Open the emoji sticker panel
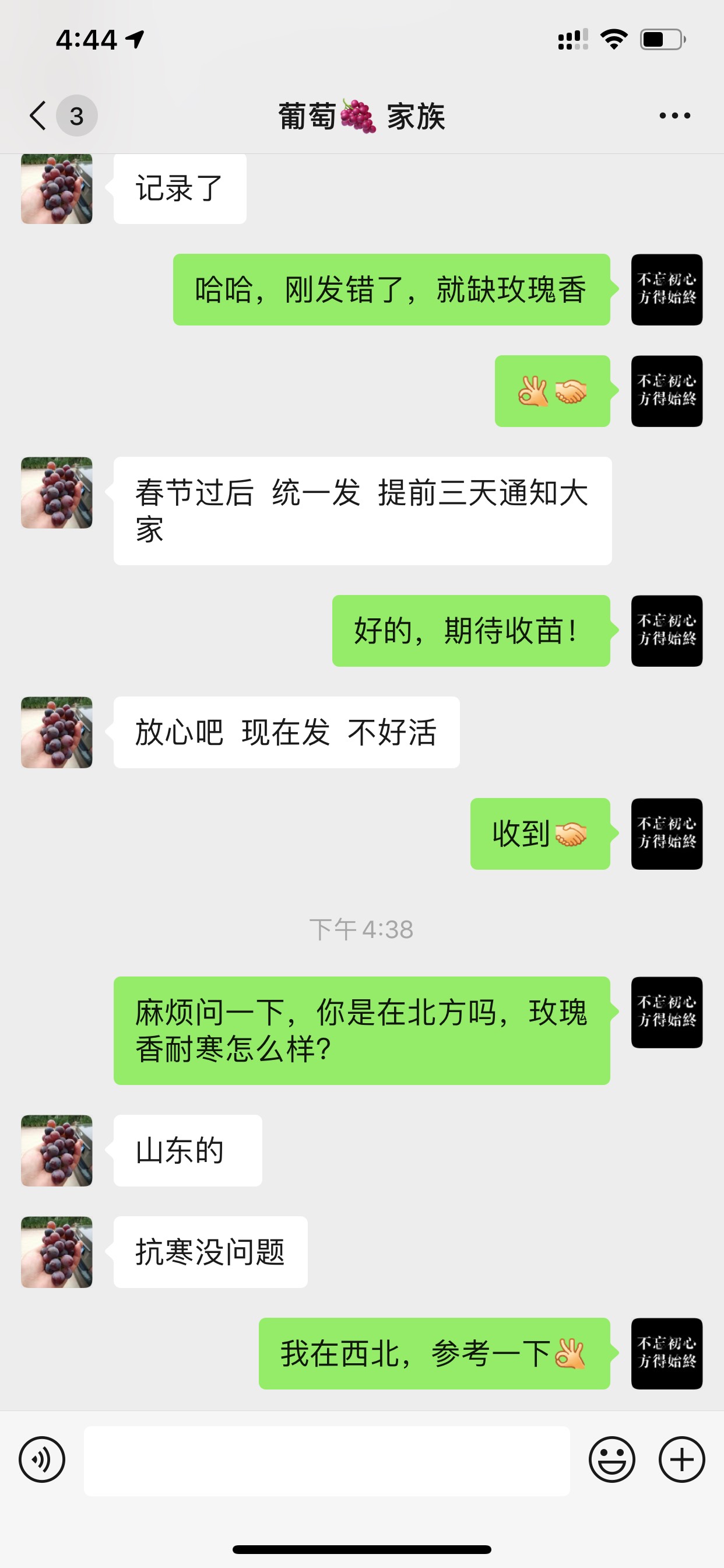The height and width of the screenshot is (1568, 724). (x=611, y=1459)
